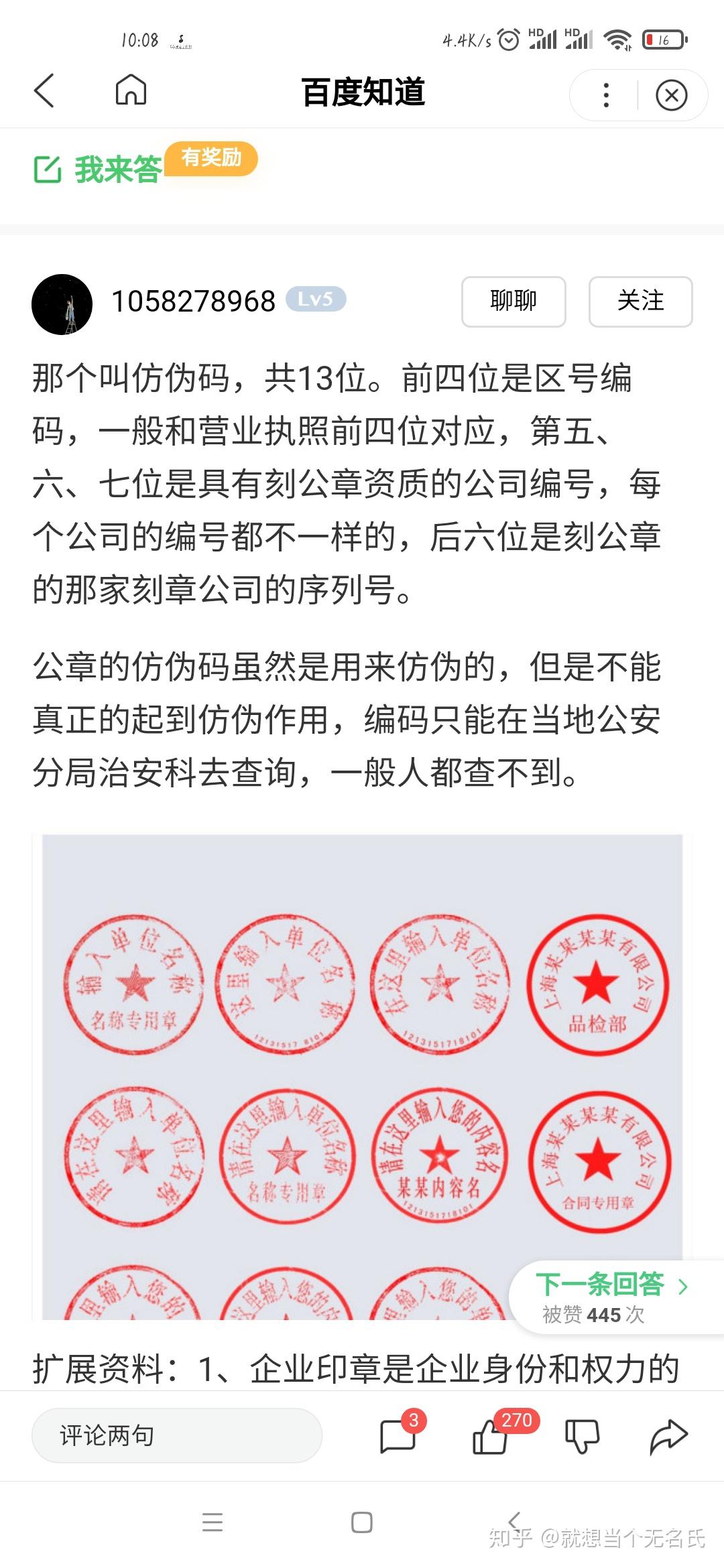Tap the orange 有奖励 reward badge

coord(213,159)
